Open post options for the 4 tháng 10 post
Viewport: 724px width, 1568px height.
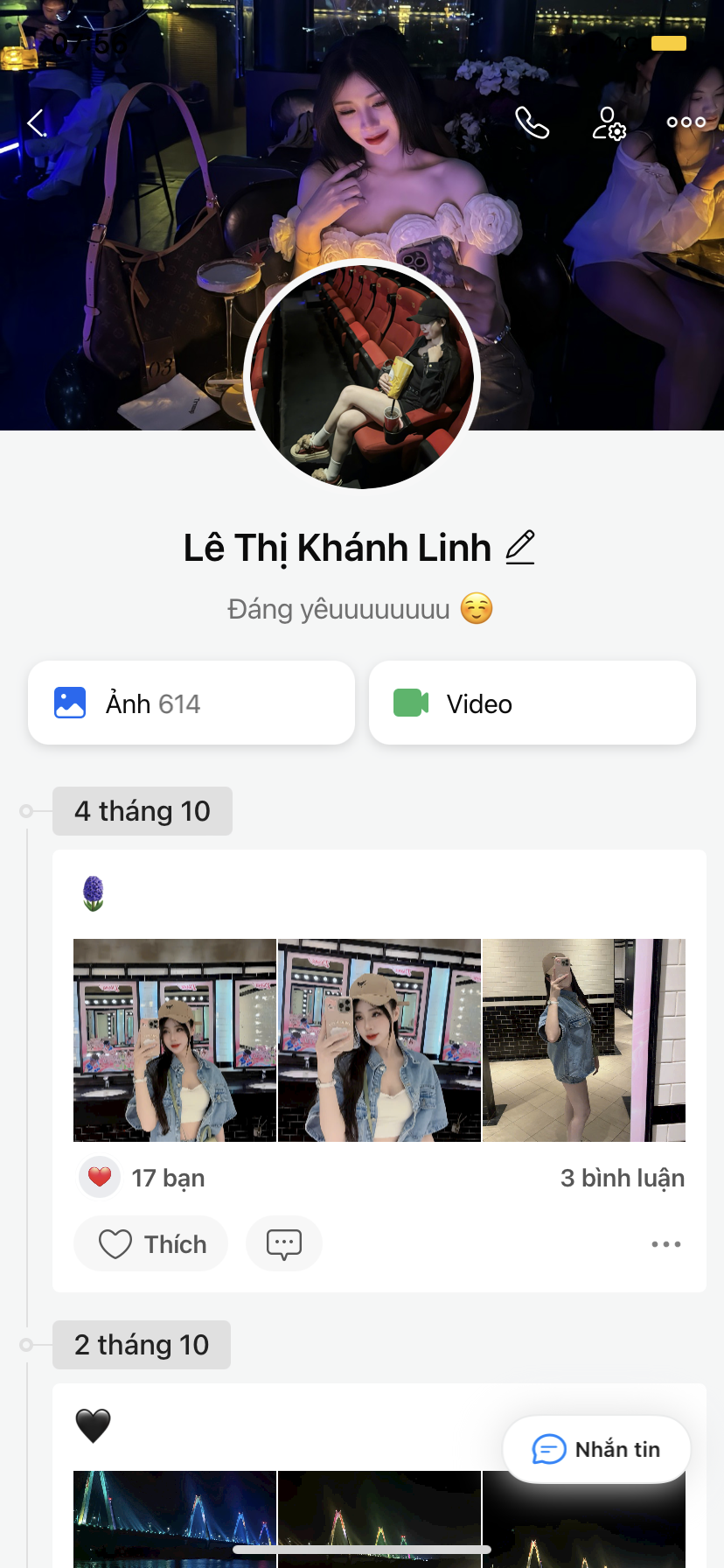665,1243
